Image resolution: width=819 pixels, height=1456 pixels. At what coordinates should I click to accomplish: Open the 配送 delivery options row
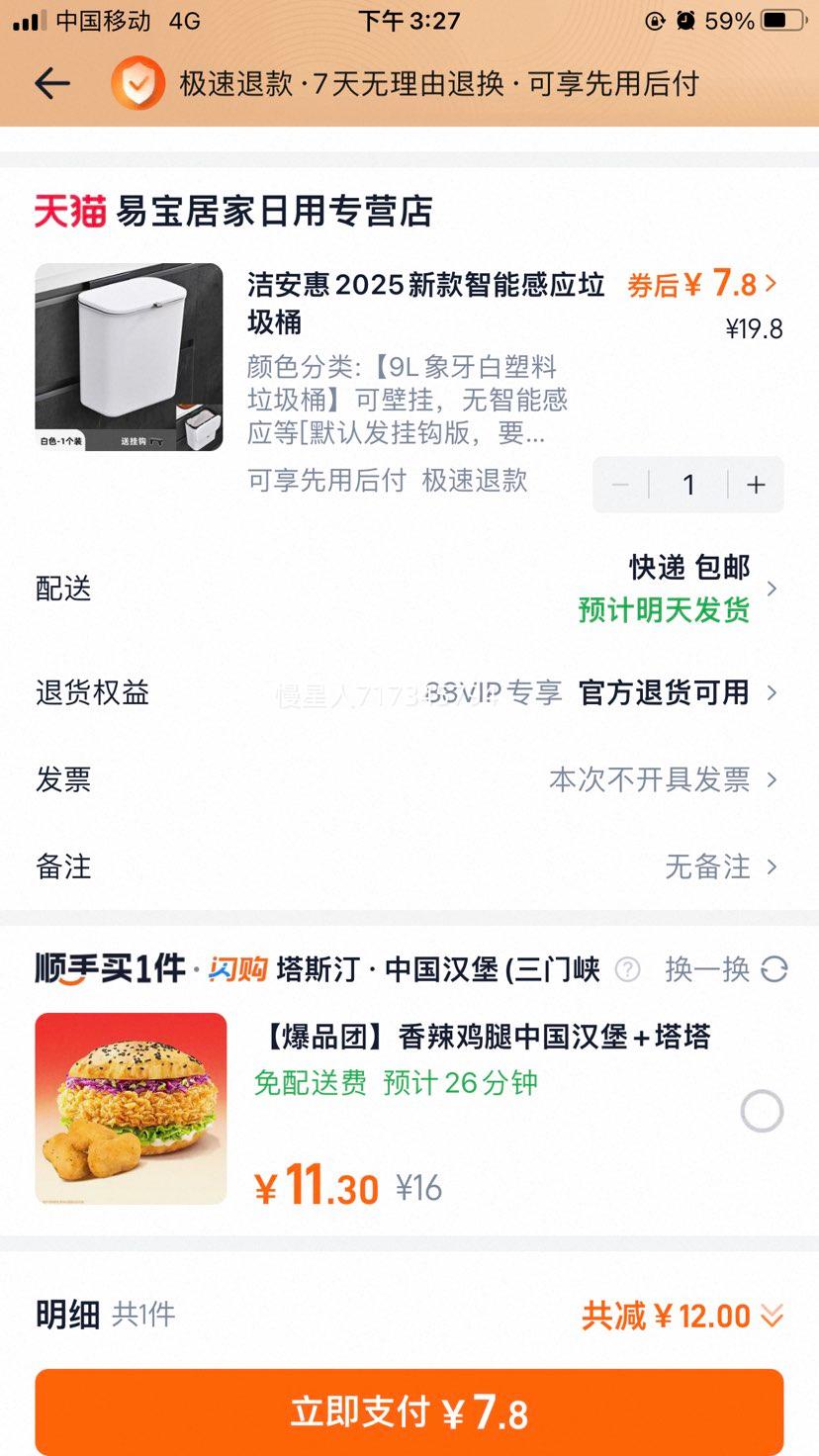pyautogui.click(x=409, y=589)
